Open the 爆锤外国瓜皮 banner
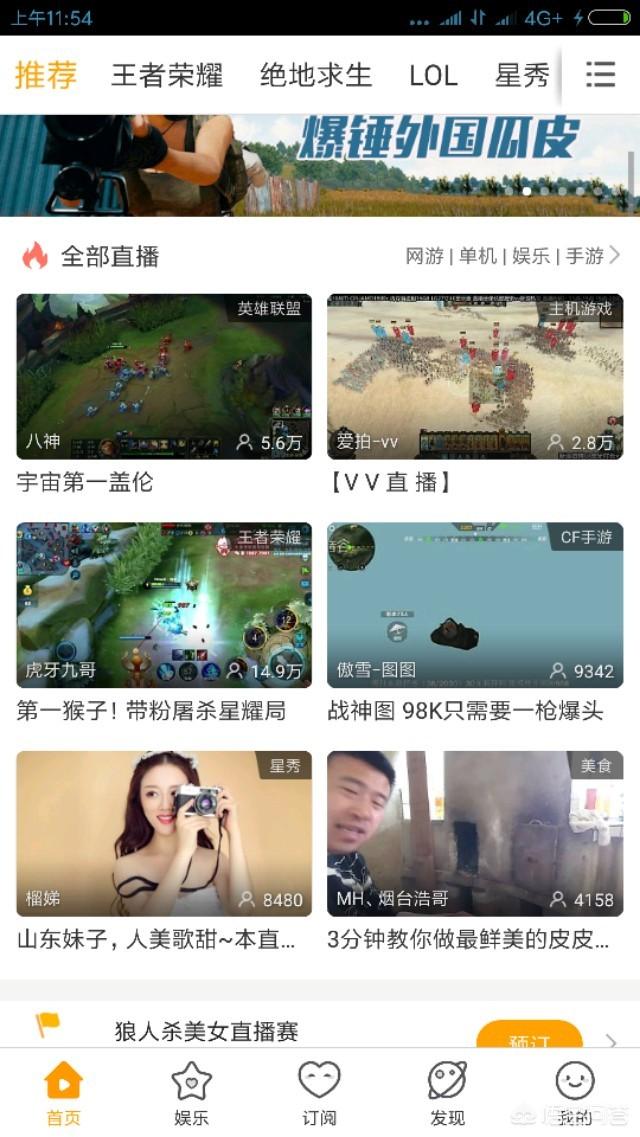640x1137 pixels. 320,165
